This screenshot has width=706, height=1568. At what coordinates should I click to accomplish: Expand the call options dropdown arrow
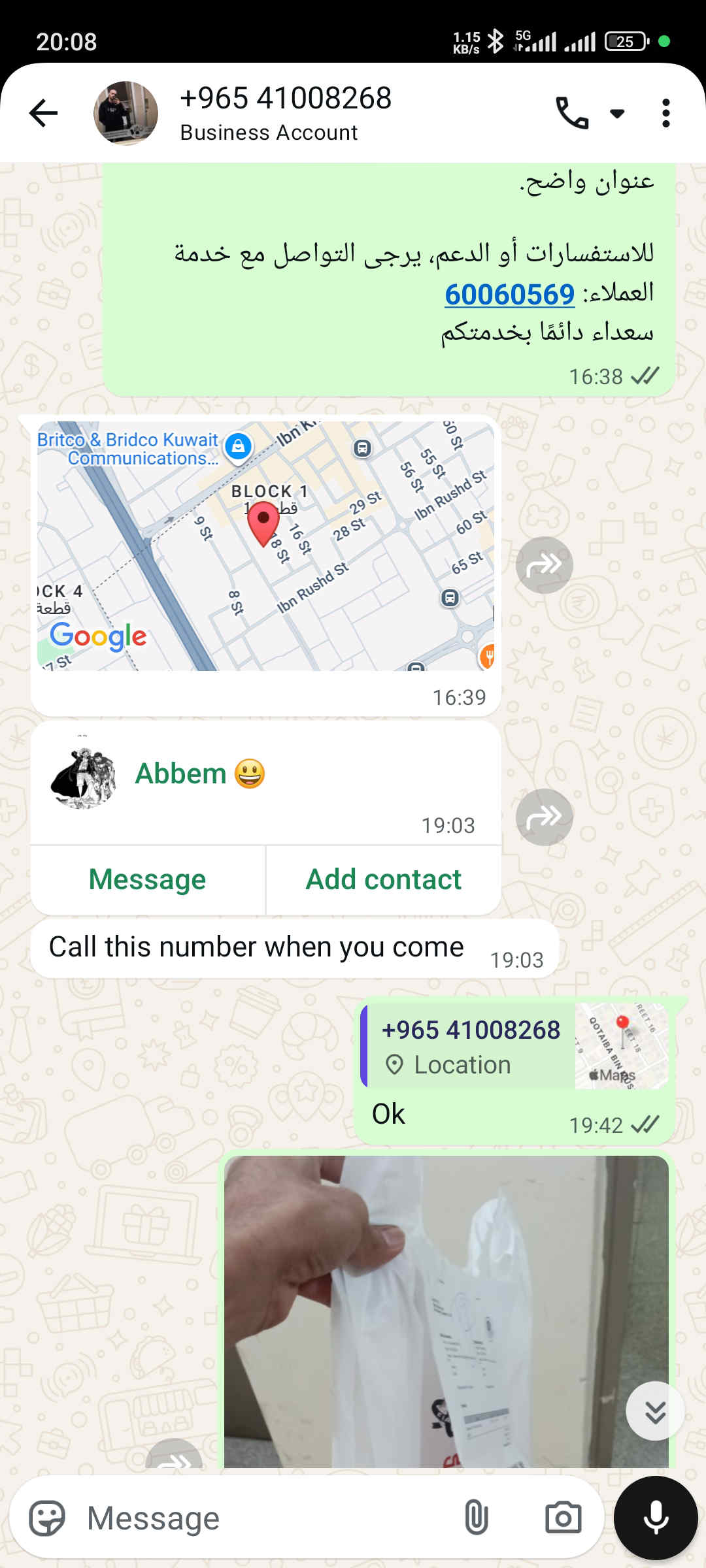[616, 114]
